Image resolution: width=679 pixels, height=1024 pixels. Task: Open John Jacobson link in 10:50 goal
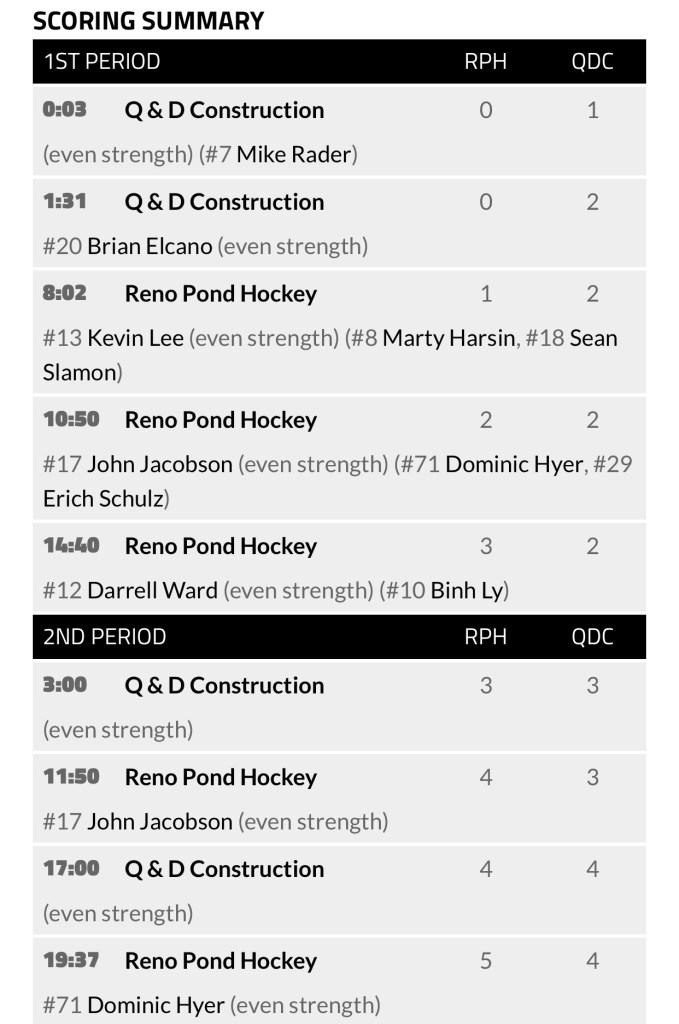159,465
